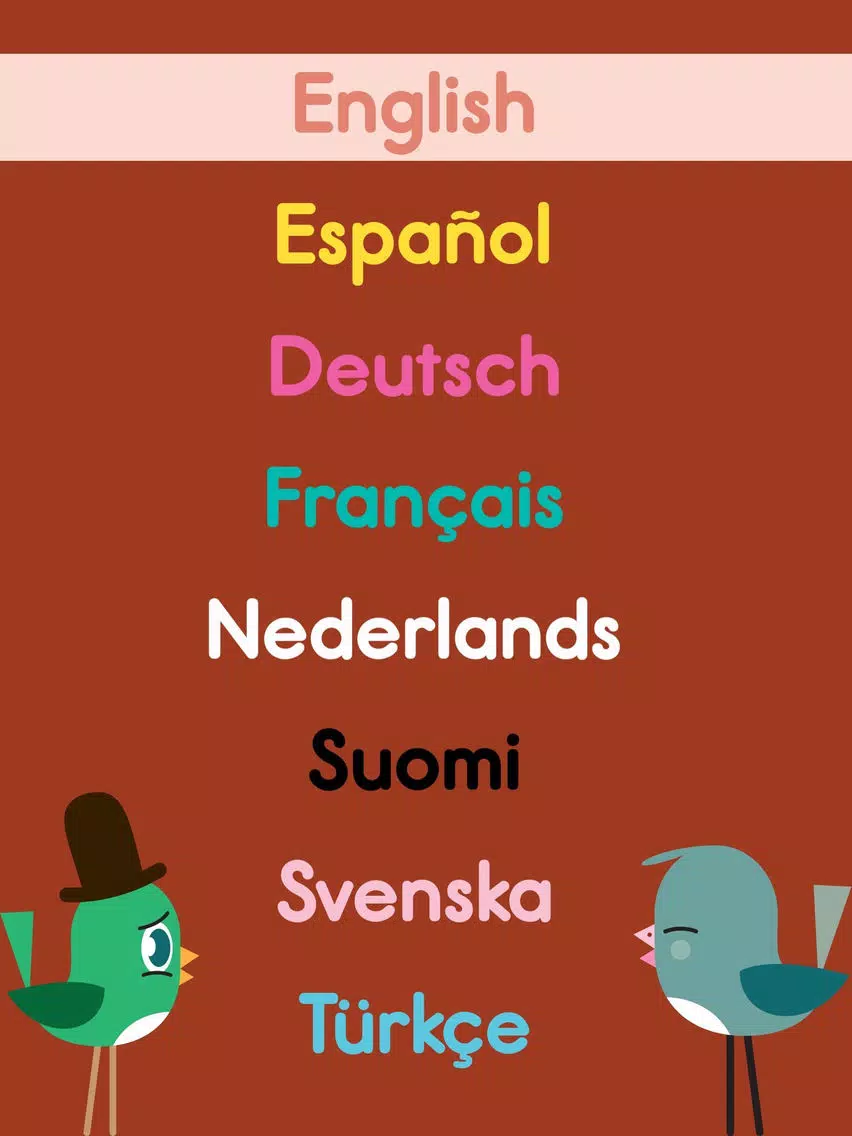
Task: Choose Suomi from the list
Action: (x=414, y=762)
